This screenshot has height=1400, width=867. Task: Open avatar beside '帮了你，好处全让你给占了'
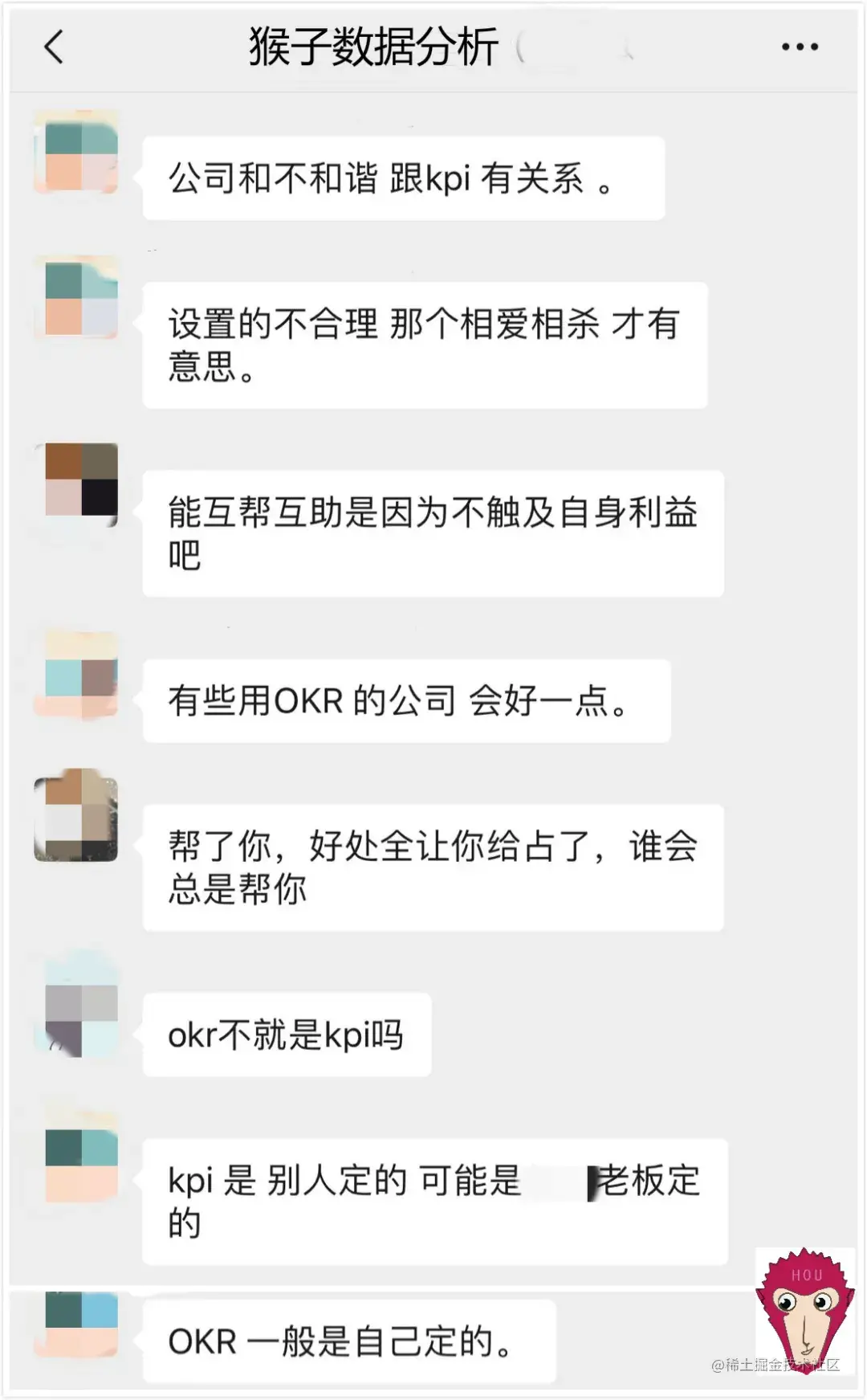tap(77, 818)
